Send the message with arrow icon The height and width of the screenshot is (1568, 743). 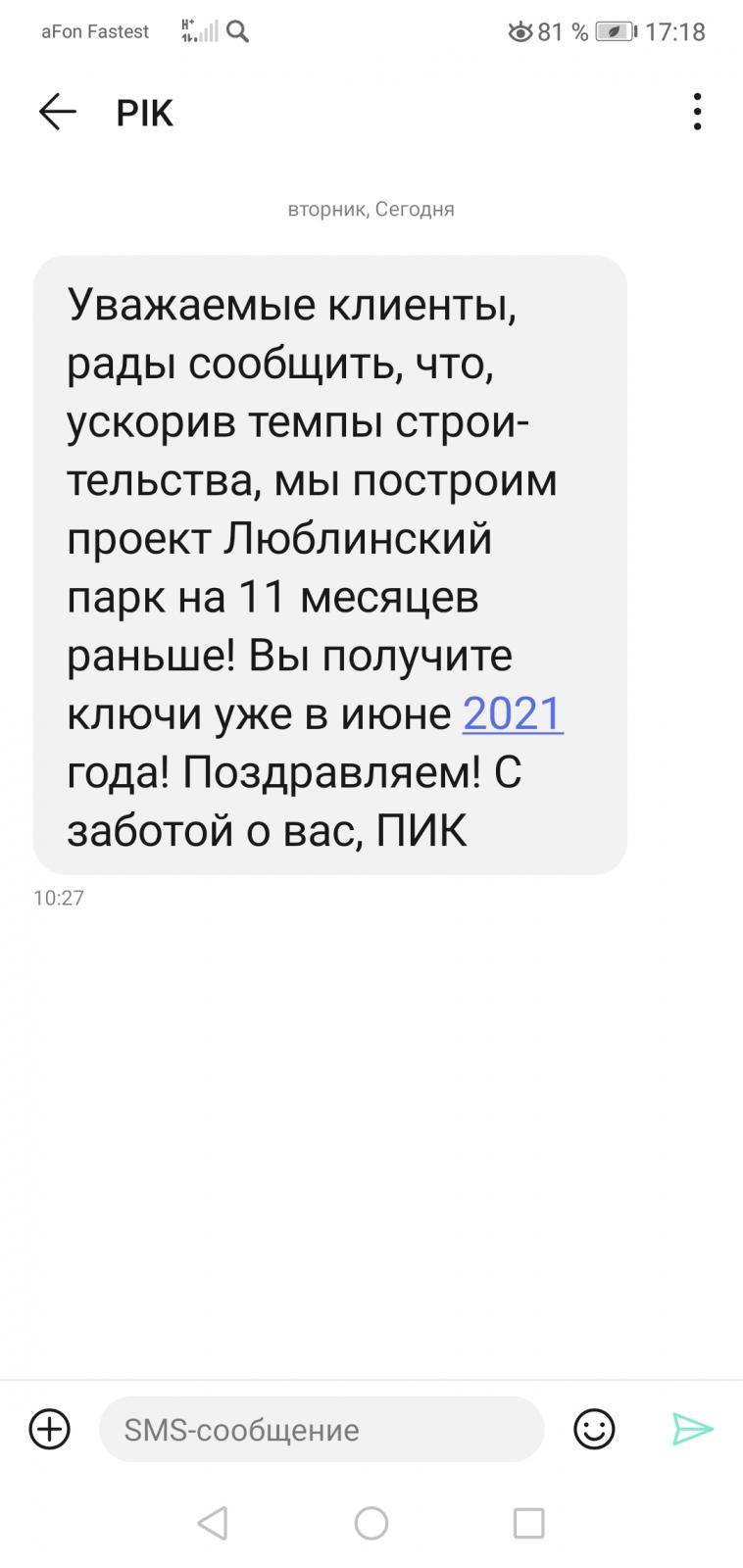click(x=692, y=1429)
